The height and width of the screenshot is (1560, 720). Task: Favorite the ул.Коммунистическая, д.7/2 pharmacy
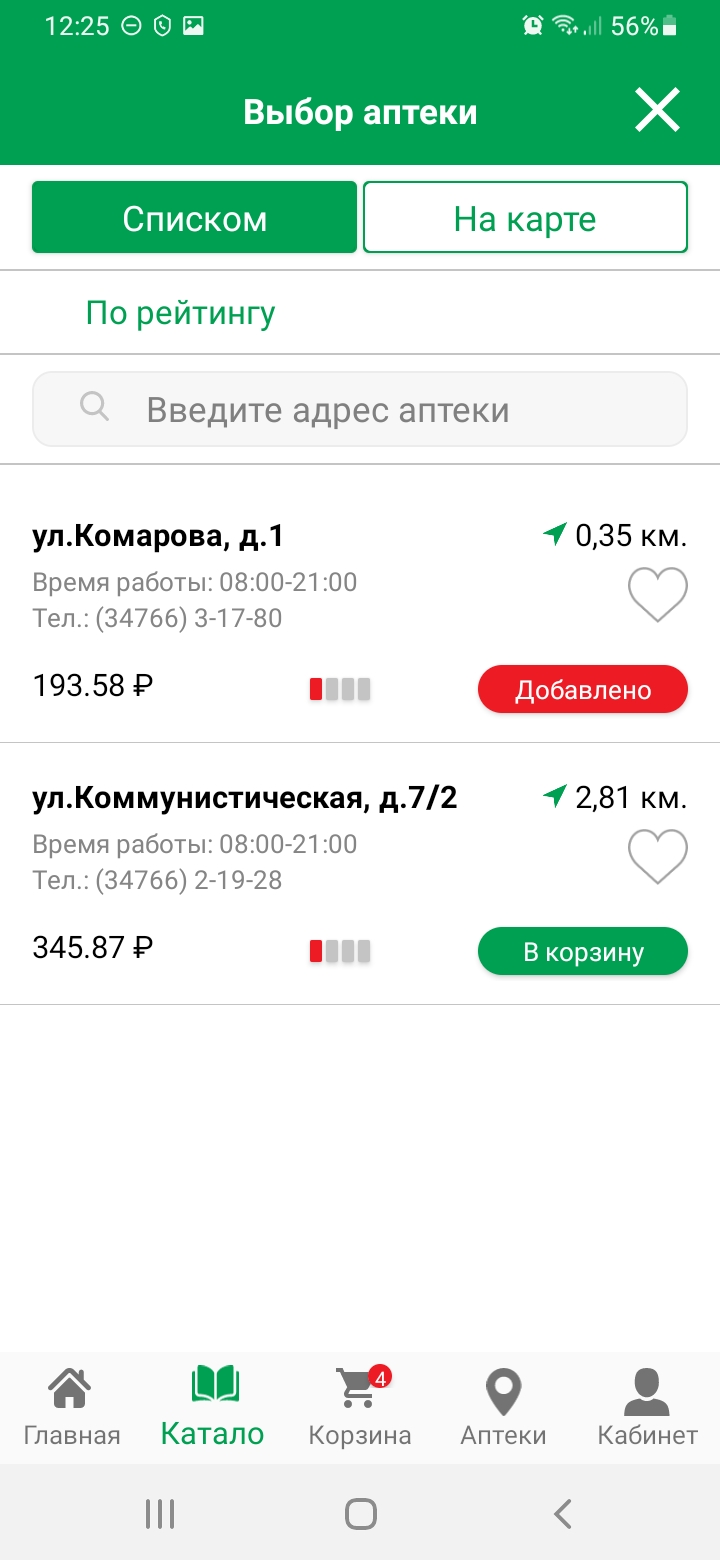click(x=657, y=856)
